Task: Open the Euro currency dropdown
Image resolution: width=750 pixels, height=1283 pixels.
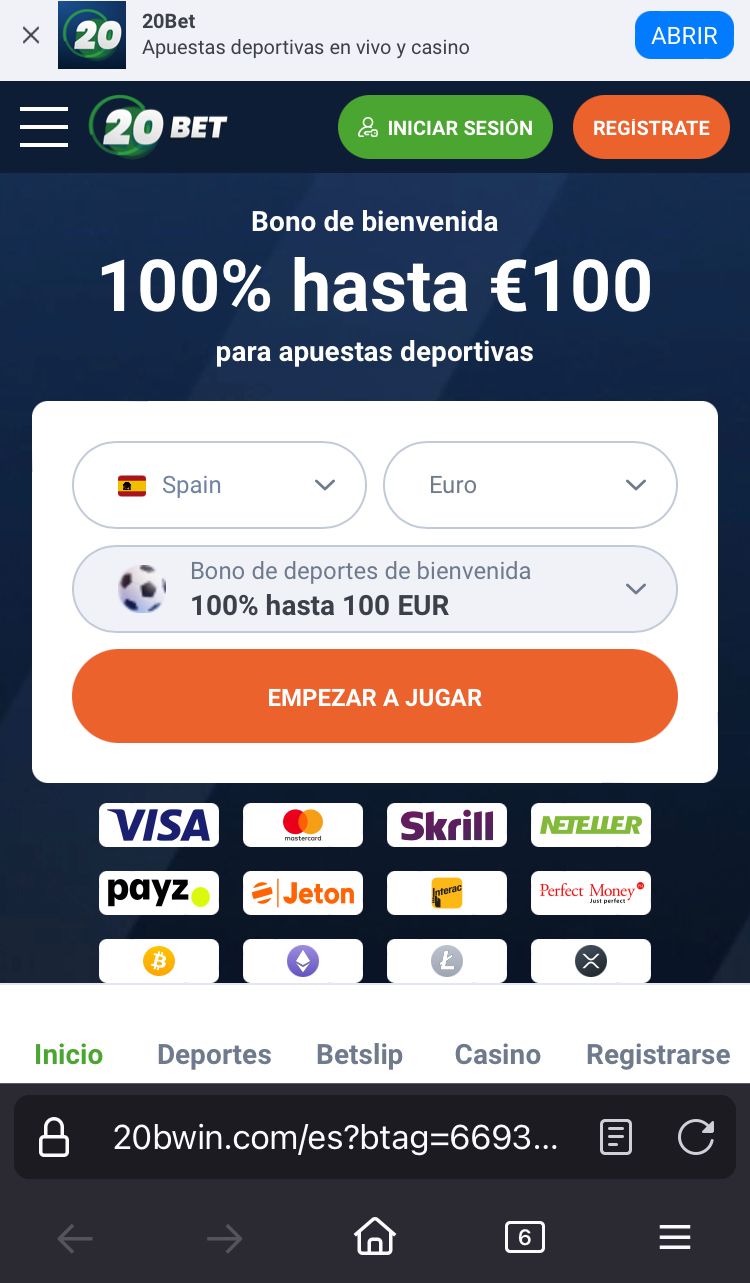Action: click(530, 485)
